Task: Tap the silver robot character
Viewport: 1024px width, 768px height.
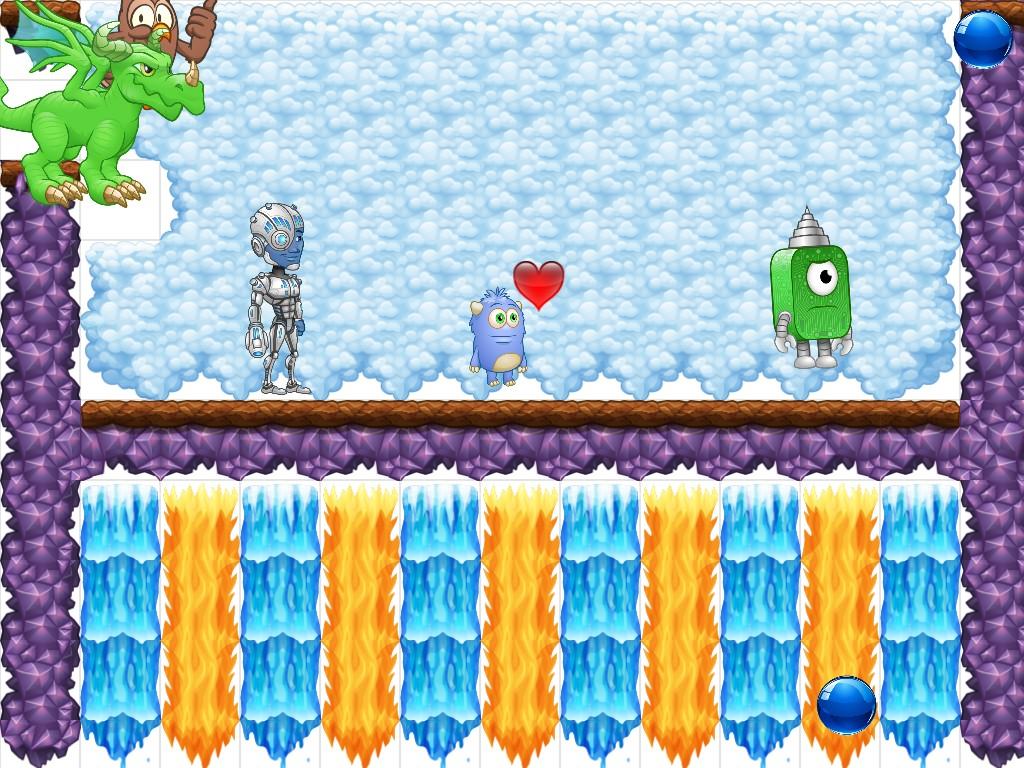Action: pos(276,298)
